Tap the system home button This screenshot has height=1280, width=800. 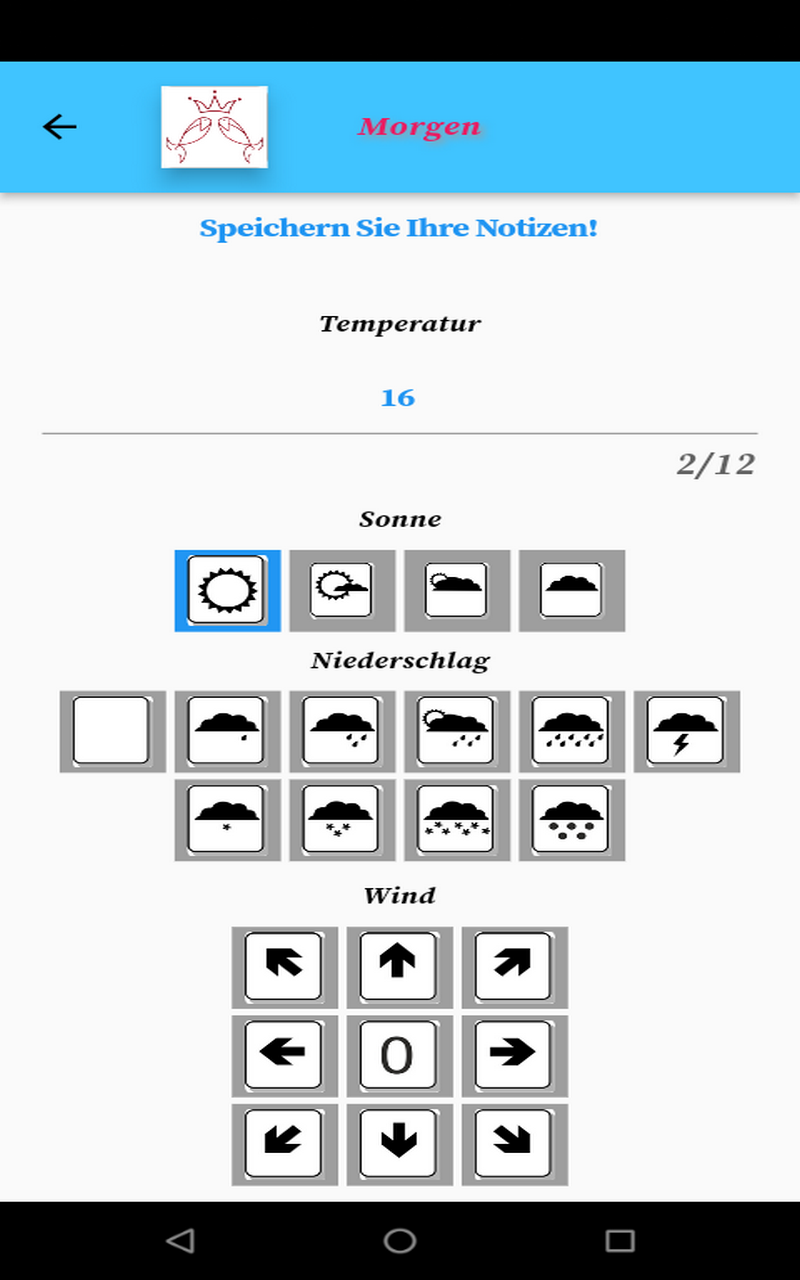pyautogui.click(x=399, y=1241)
